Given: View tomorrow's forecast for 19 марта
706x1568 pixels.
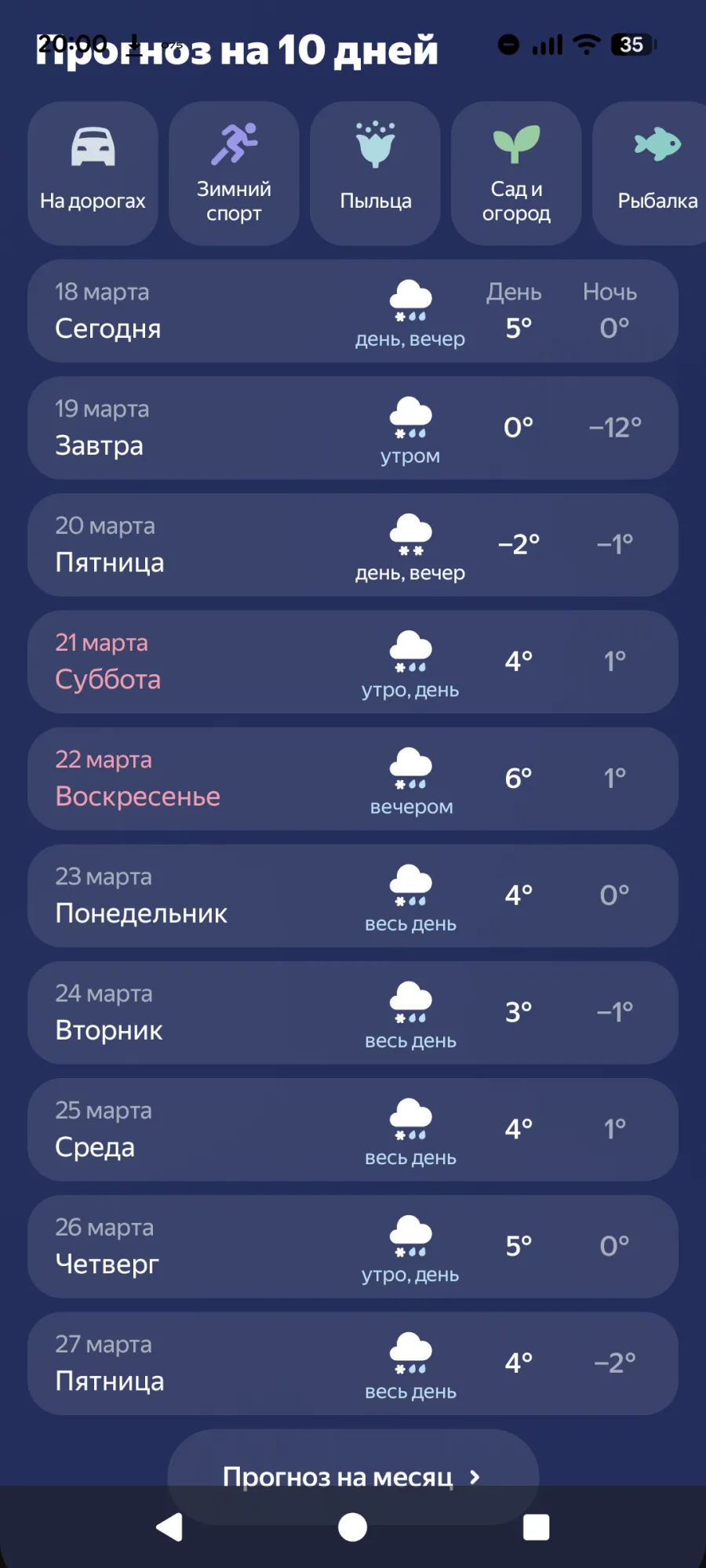Looking at the screenshot, I should click(353, 428).
